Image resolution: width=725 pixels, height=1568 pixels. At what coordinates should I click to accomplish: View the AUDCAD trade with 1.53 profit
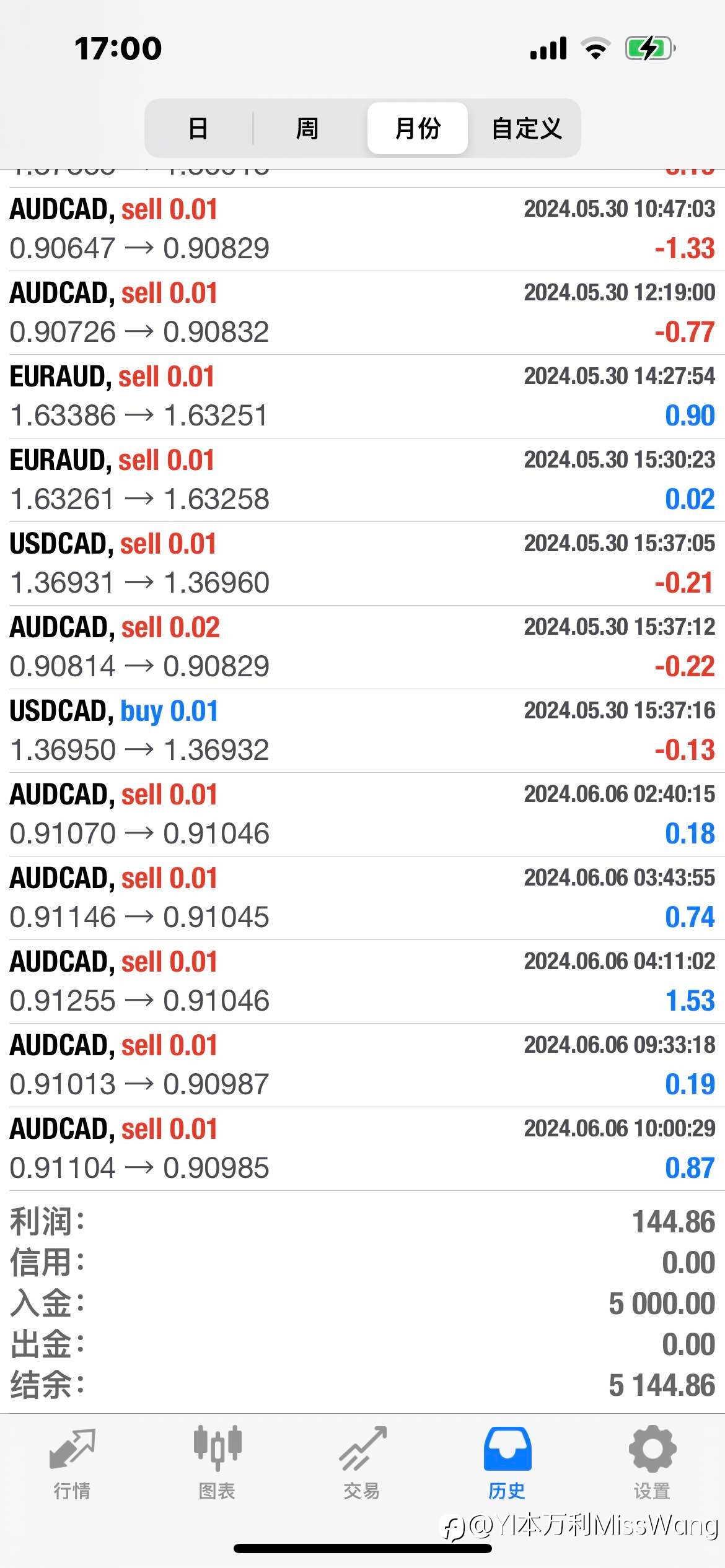pos(362,982)
